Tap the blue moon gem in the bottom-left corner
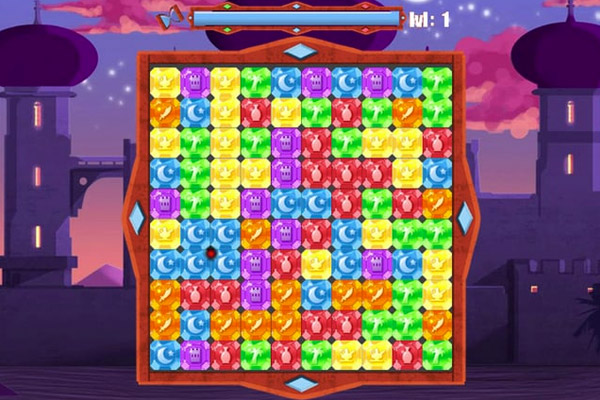This screenshot has height=400, width=600. (164, 355)
